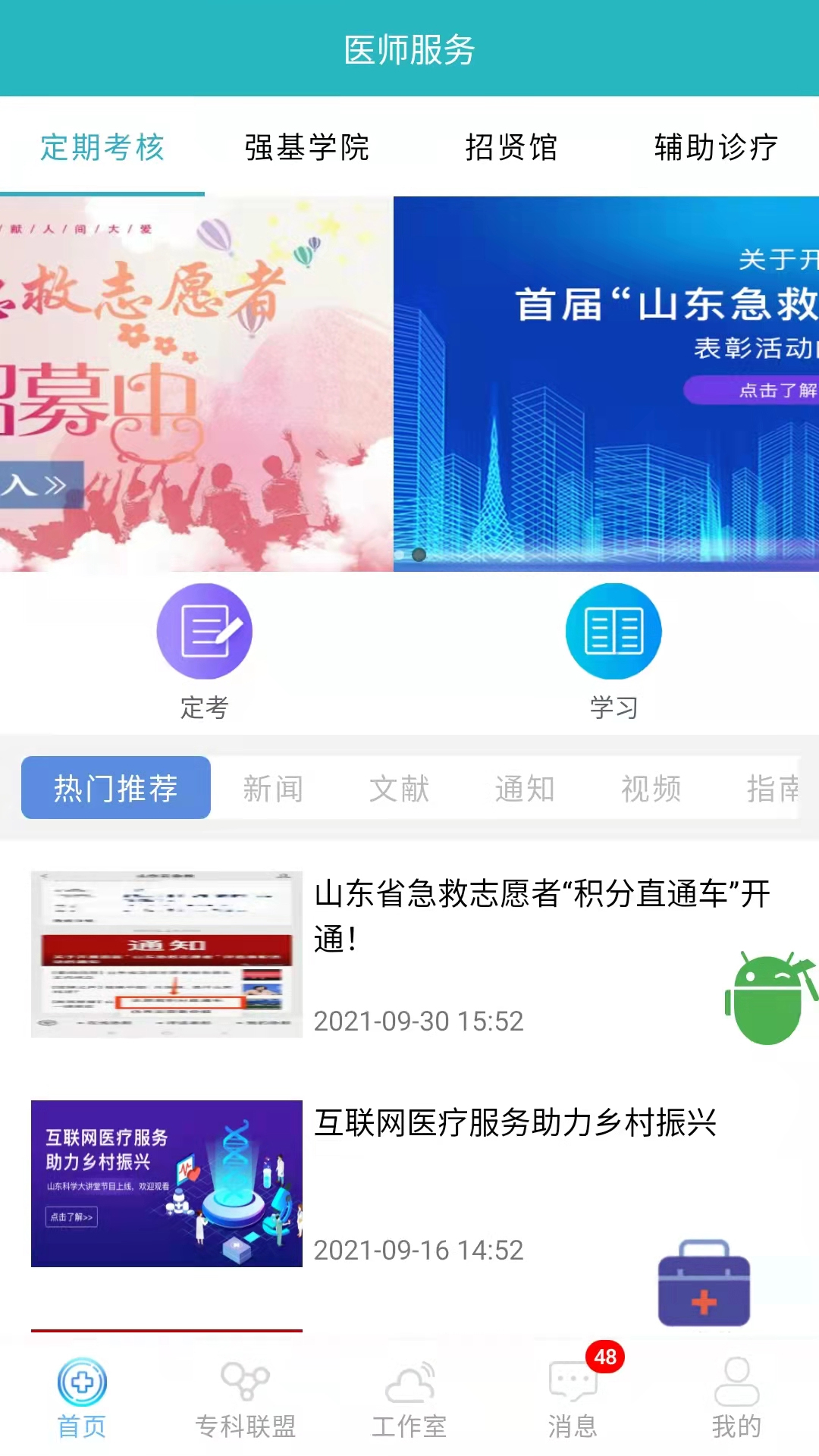Switch to the 新闻 category
Image resolution: width=819 pixels, height=1456 pixels.
(x=273, y=789)
